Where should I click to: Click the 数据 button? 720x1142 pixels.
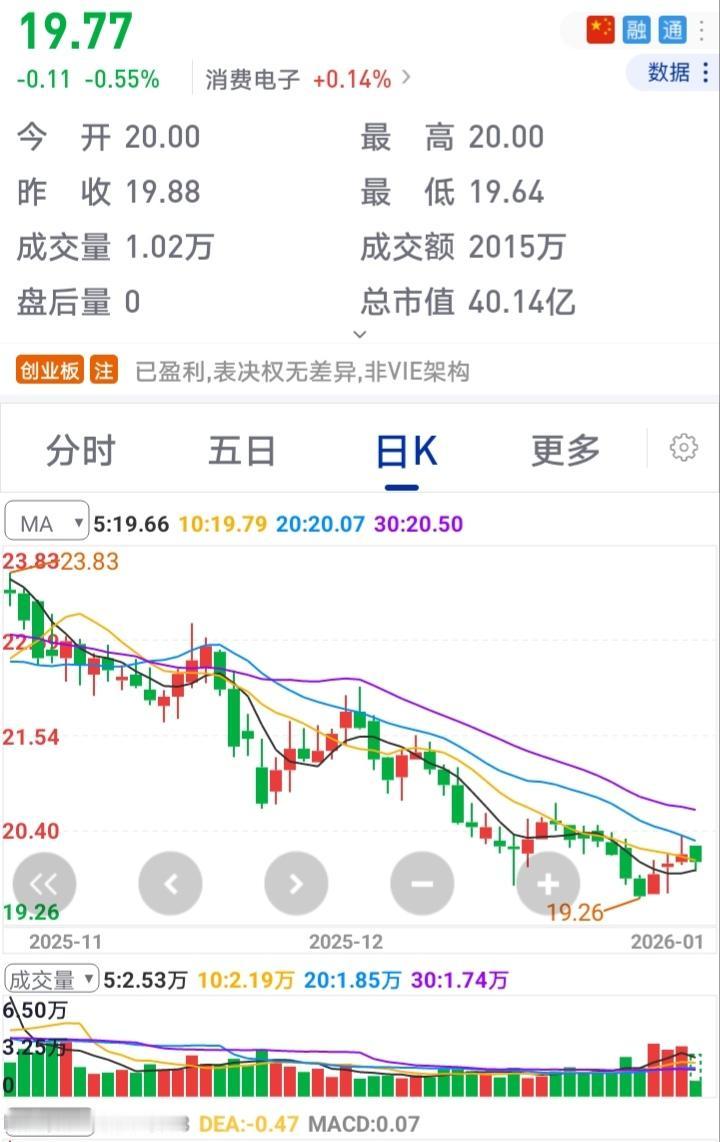coord(671,73)
